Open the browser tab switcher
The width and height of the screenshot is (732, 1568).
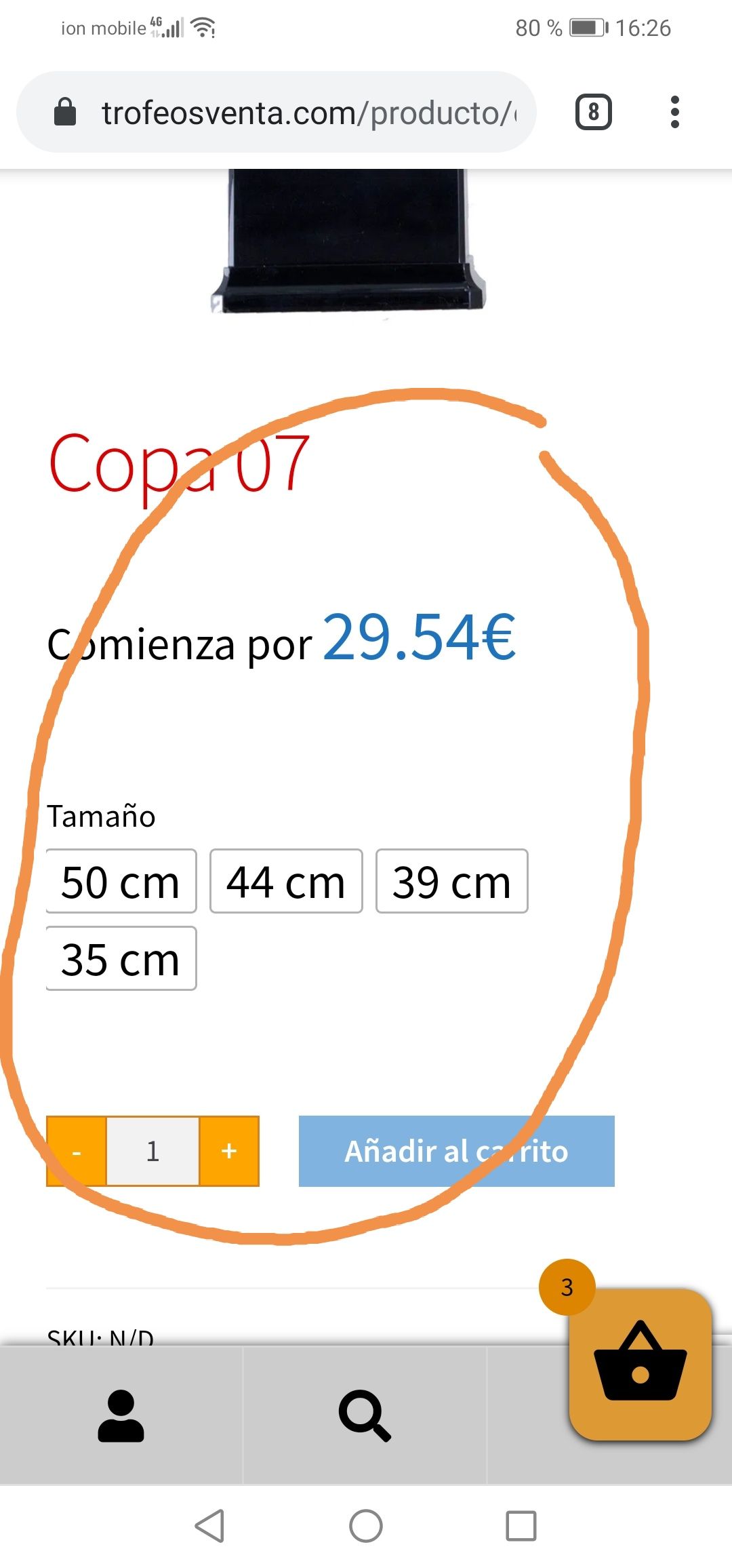point(594,112)
